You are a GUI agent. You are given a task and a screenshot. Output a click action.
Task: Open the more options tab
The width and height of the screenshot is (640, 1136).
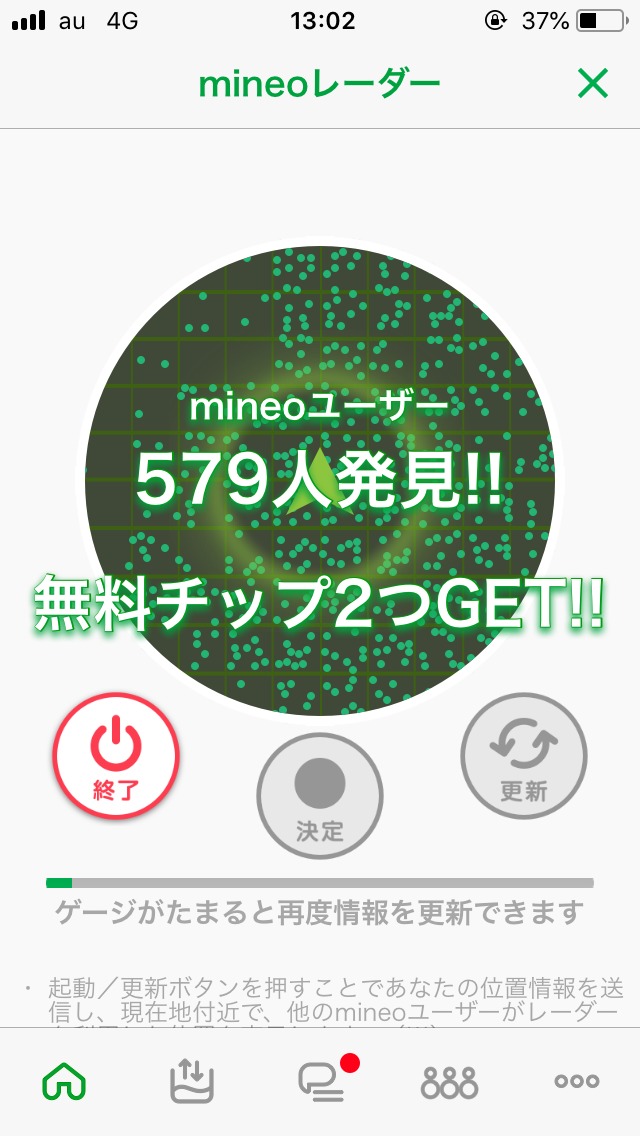click(x=577, y=1081)
